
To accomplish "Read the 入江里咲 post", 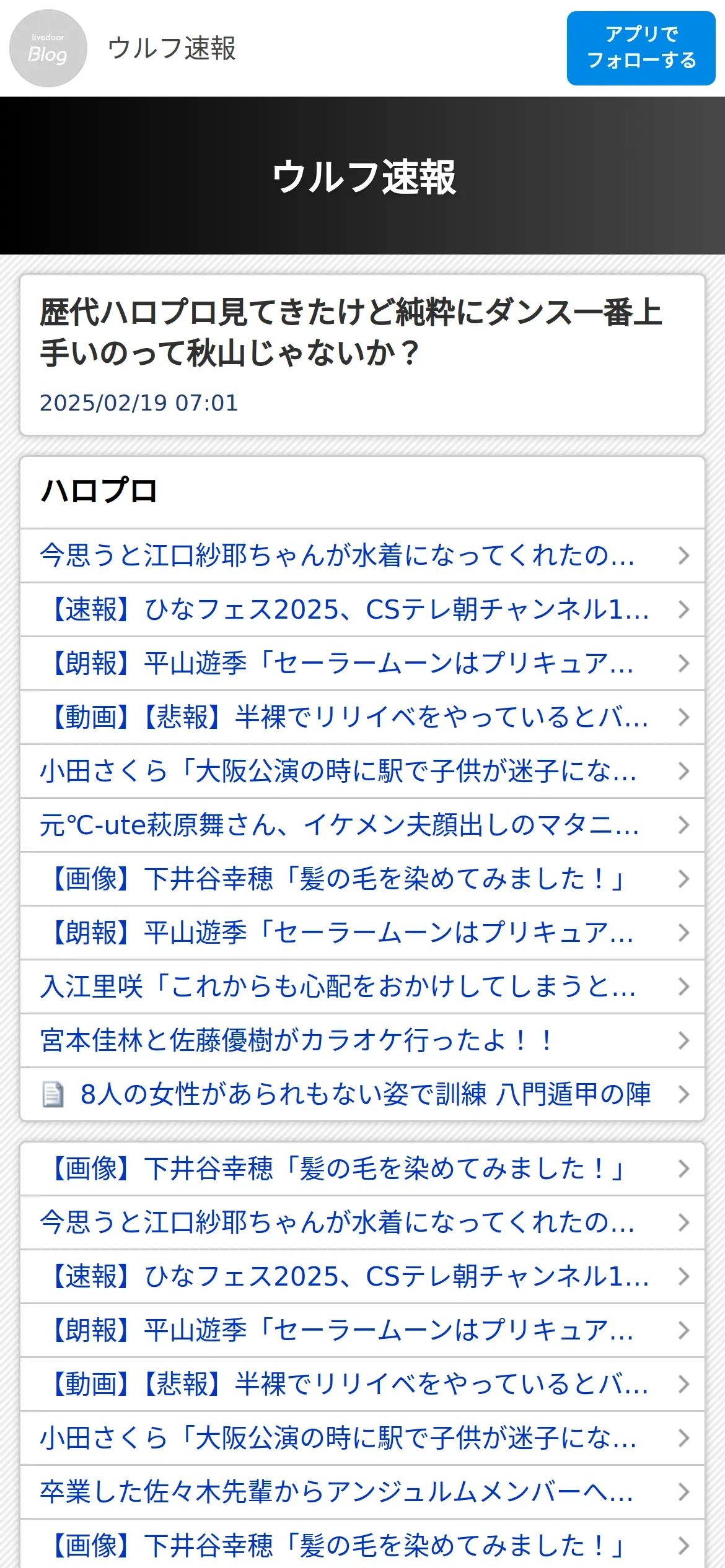I will click(x=338, y=987).
